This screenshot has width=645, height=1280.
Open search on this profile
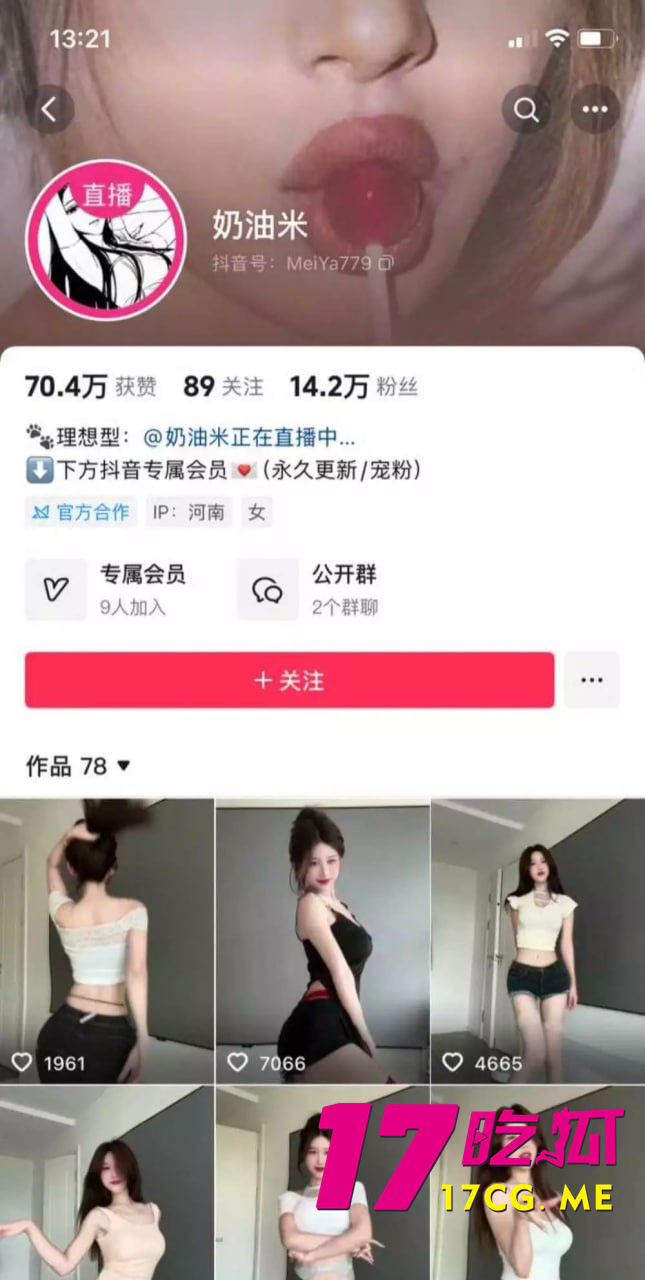point(527,109)
